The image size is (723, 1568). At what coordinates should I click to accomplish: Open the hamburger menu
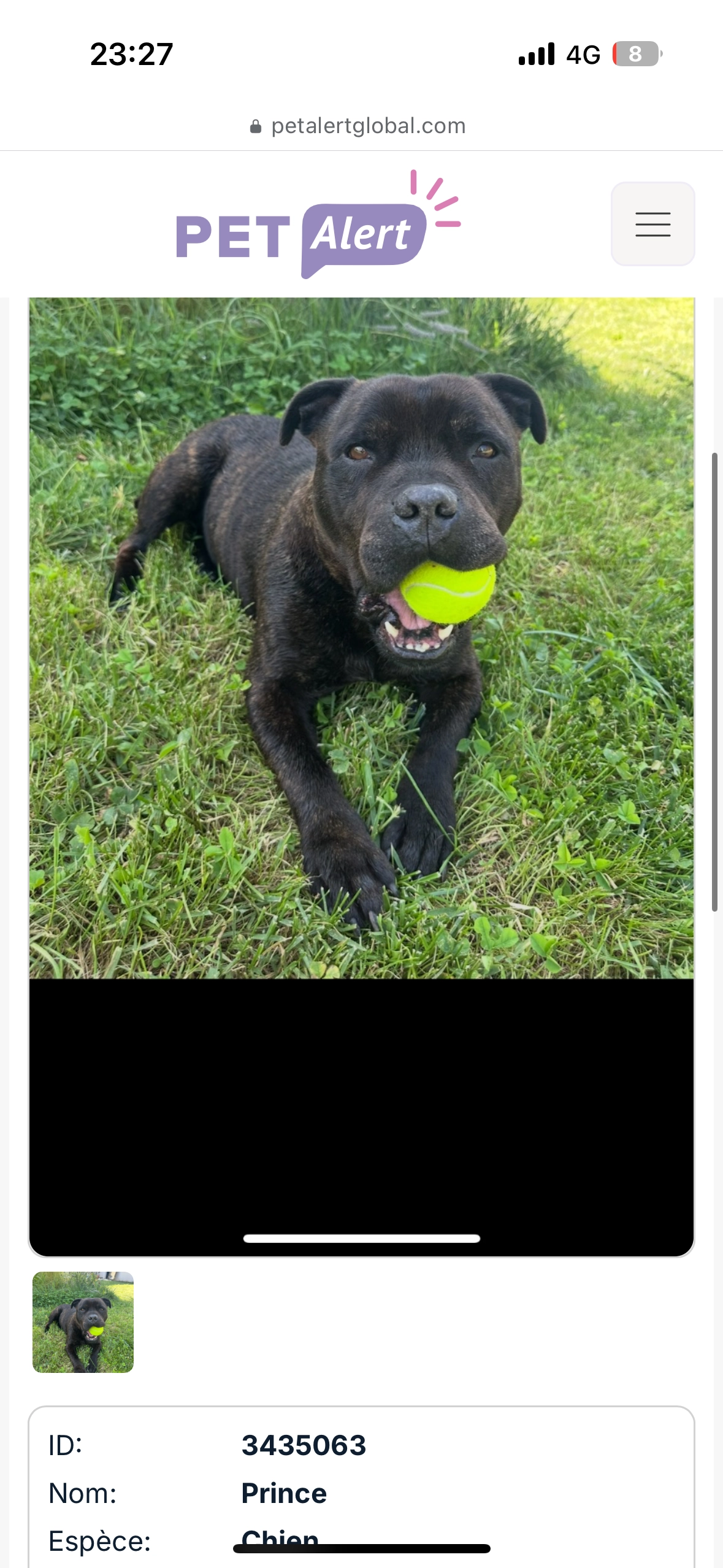[652, 224]
